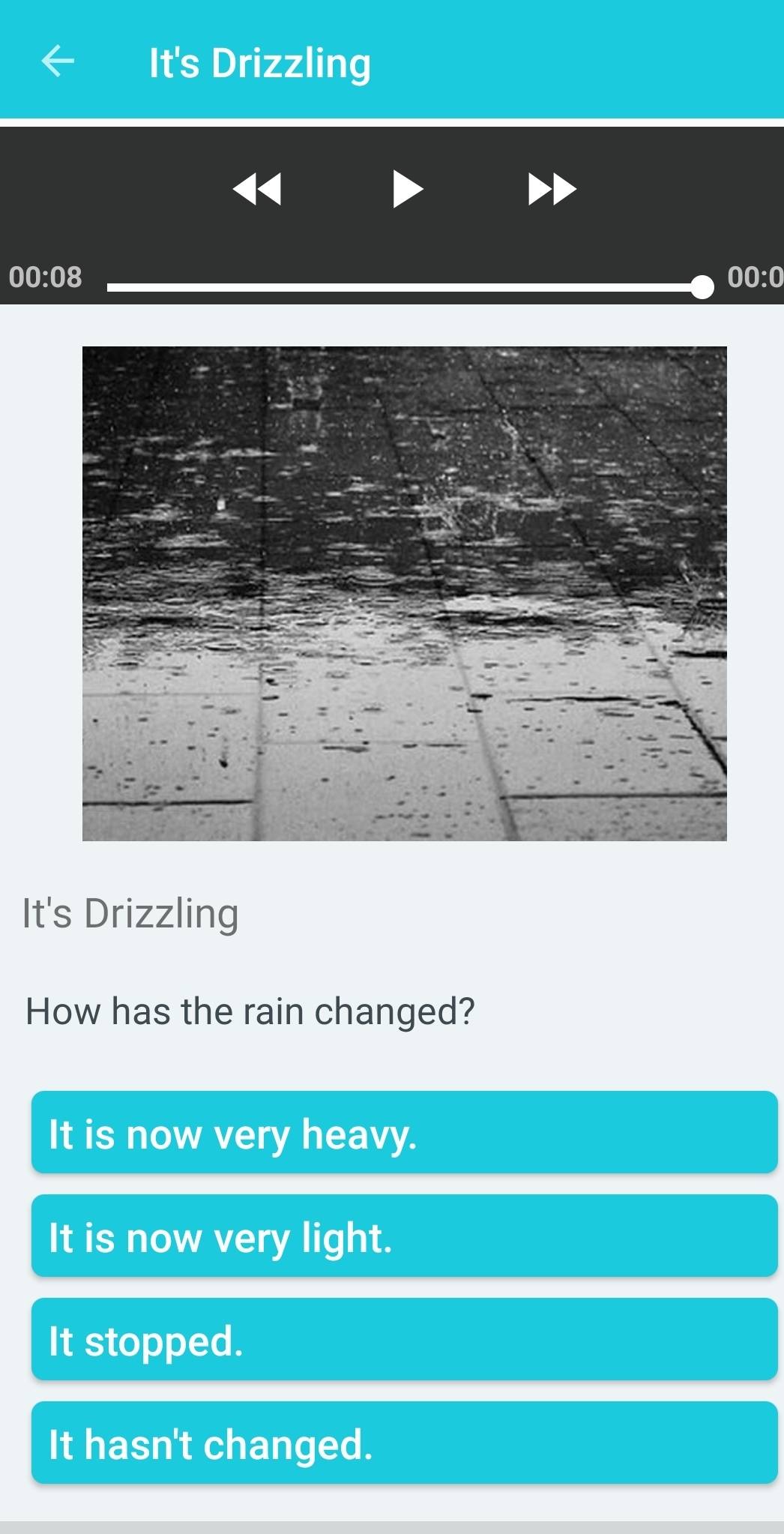Select answer 'It is now very heavy.'

pos(404,1132)
